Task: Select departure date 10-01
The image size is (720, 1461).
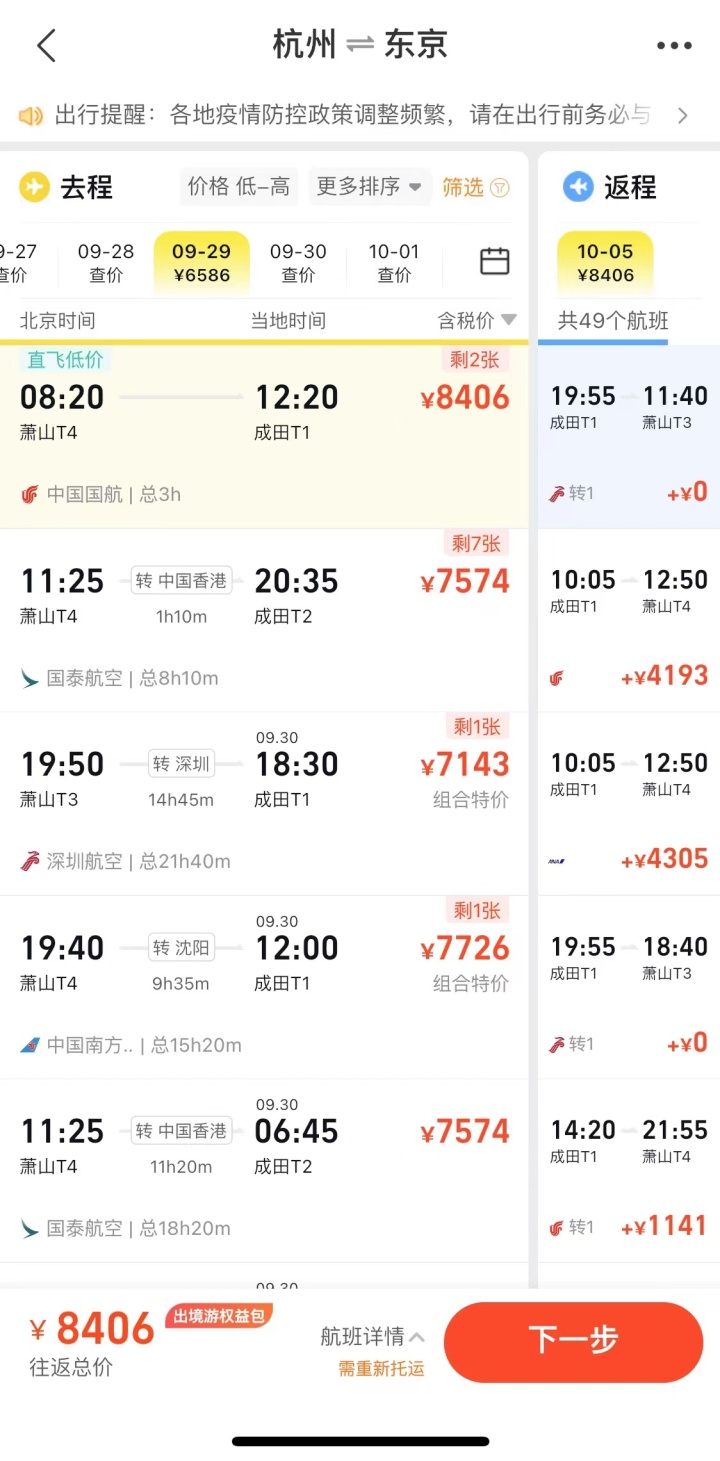Action: pyautogui.click(x=394, y=263)
